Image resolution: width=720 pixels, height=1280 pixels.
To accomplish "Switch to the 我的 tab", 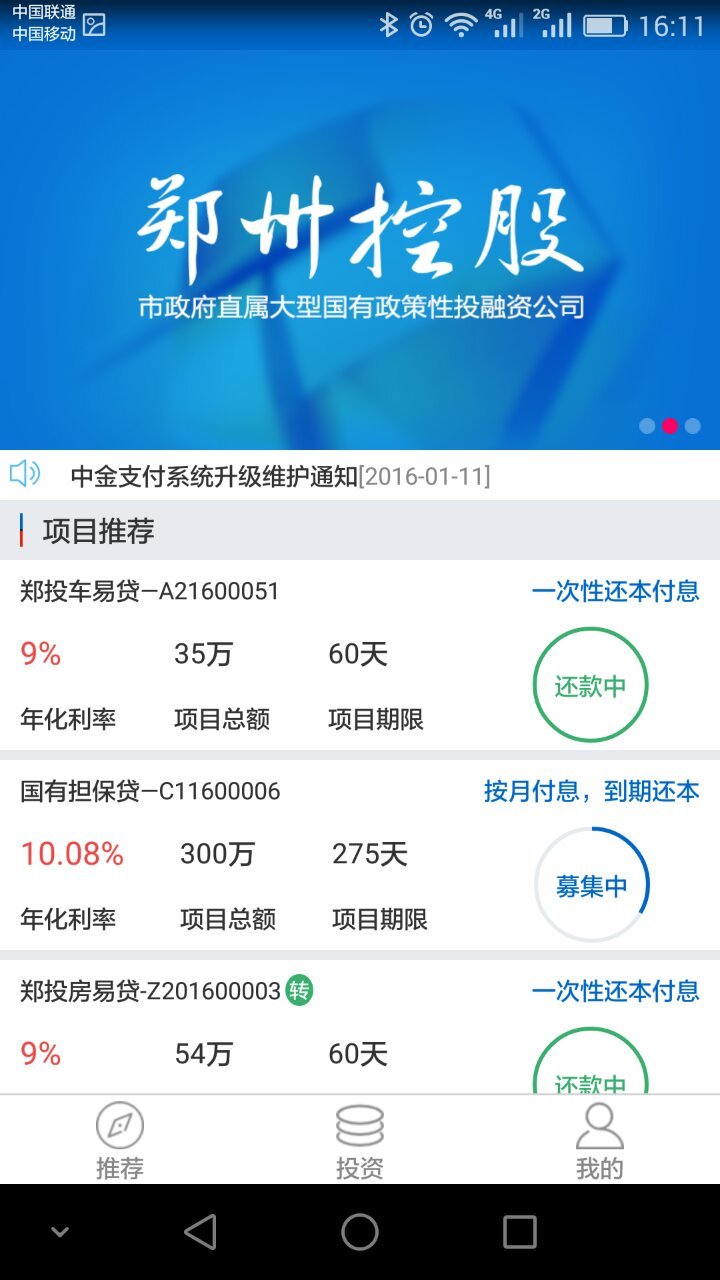I will coord(600,1141).
